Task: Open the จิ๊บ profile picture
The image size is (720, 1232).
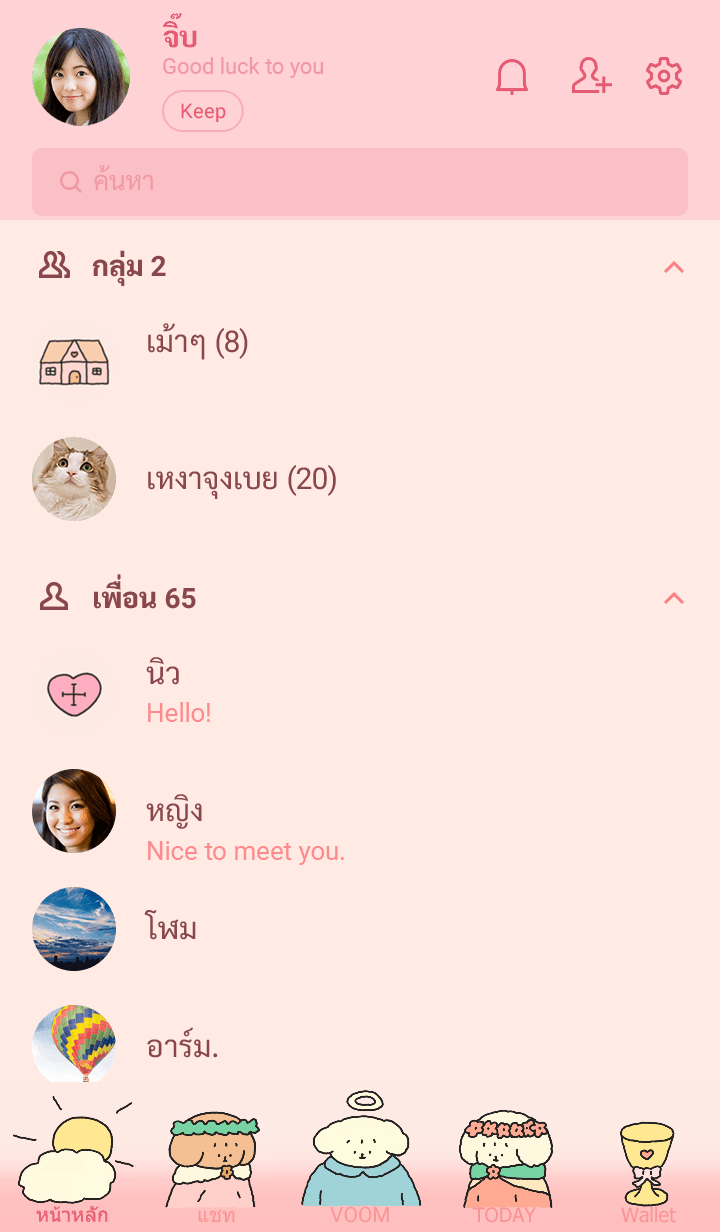Action: click(x=81, y=77)
